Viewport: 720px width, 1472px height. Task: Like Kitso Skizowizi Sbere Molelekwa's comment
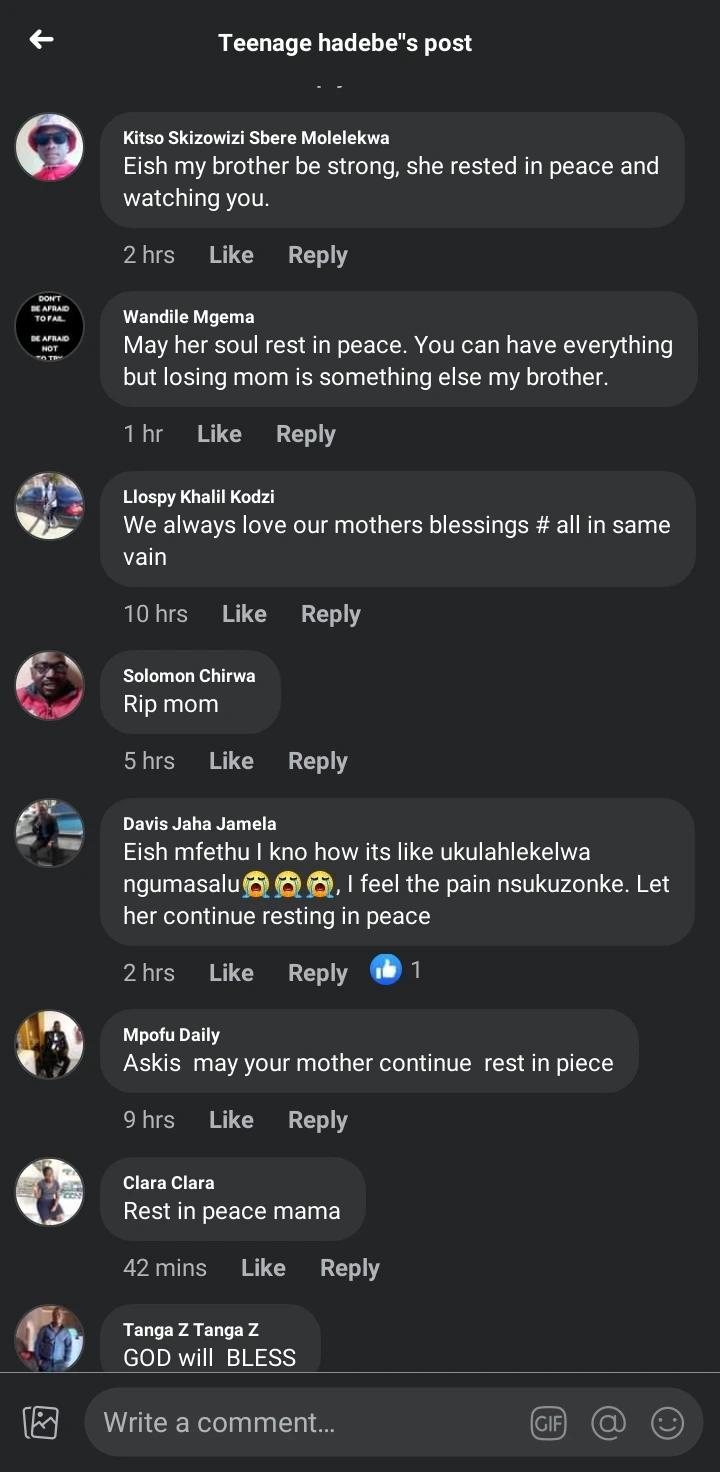tap(231, 255)
